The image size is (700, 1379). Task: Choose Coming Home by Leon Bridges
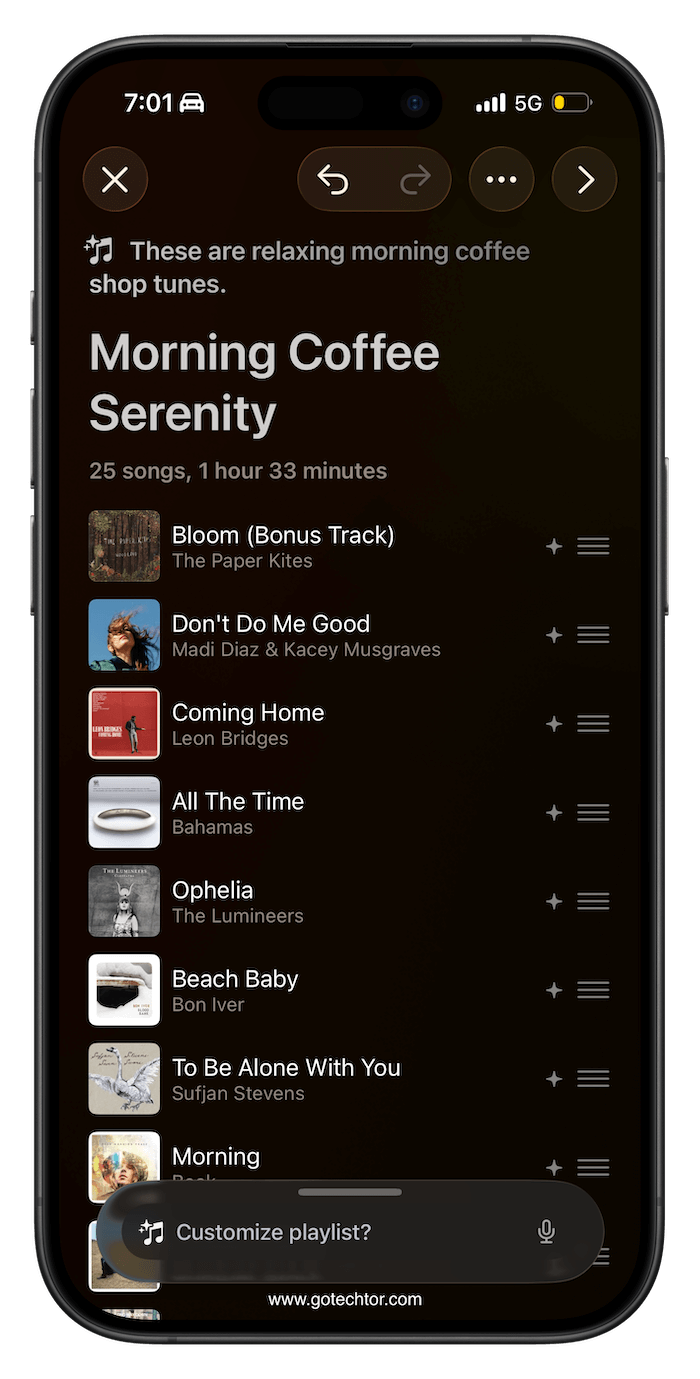pyautogui.click(x=248, y=724)
